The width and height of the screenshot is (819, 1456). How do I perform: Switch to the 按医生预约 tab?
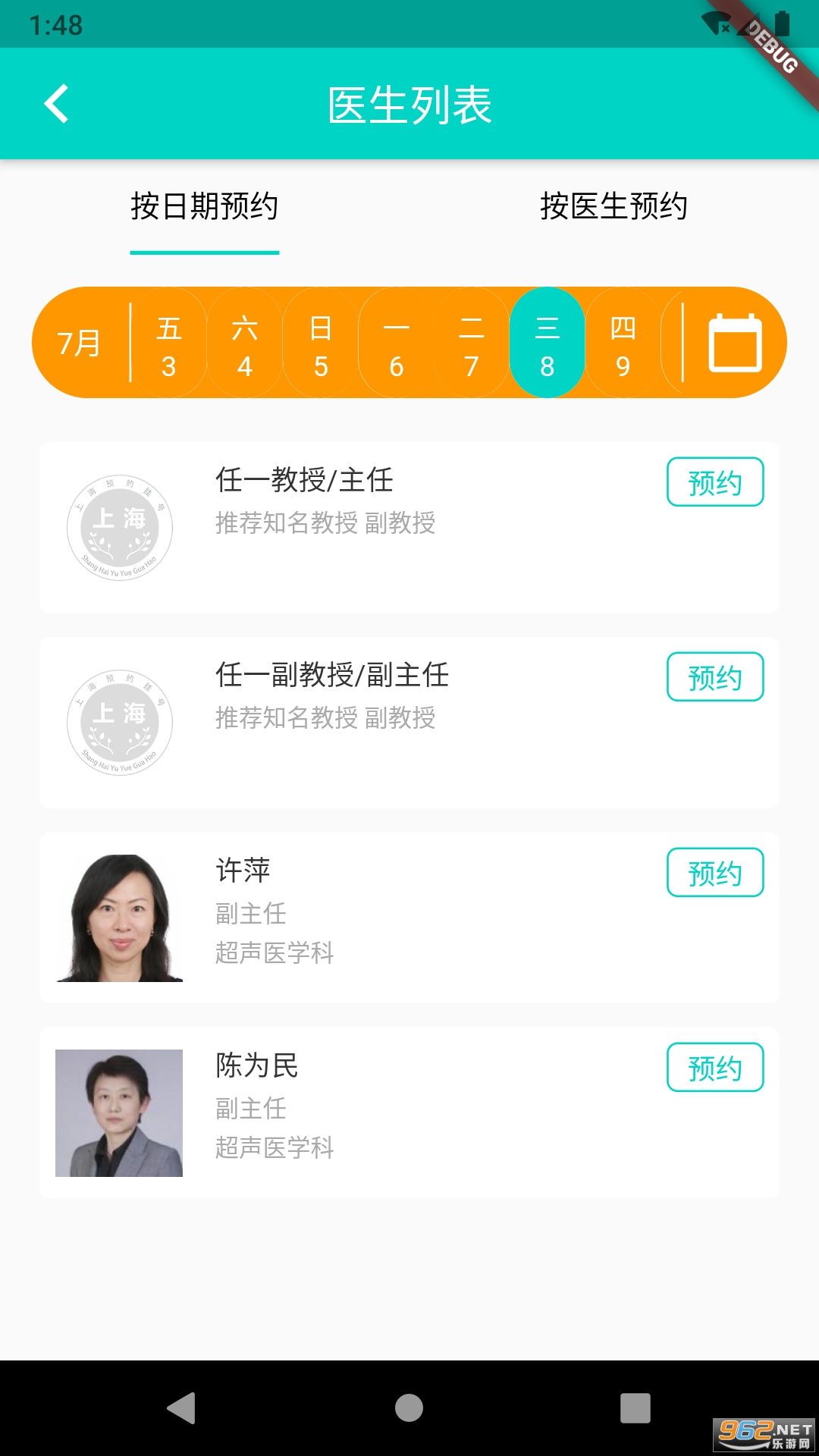click(x=613, y=206)
